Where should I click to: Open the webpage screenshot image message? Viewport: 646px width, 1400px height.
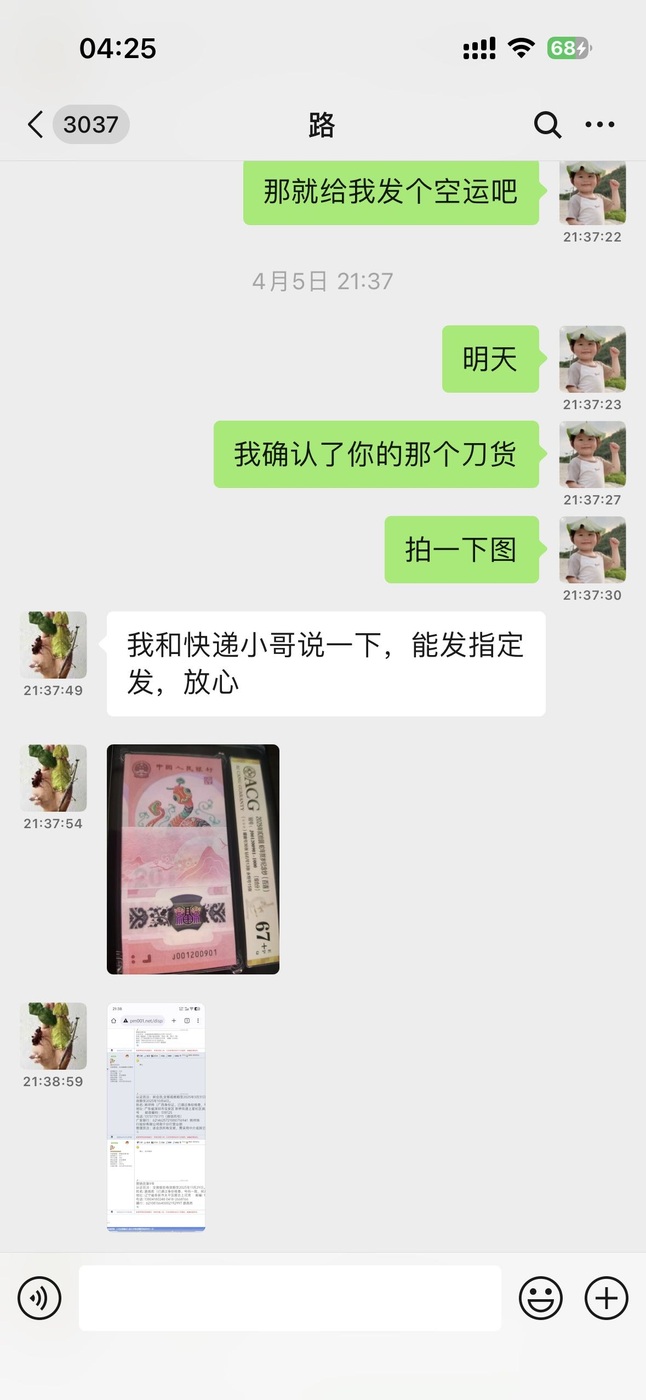click(156, 1117)
